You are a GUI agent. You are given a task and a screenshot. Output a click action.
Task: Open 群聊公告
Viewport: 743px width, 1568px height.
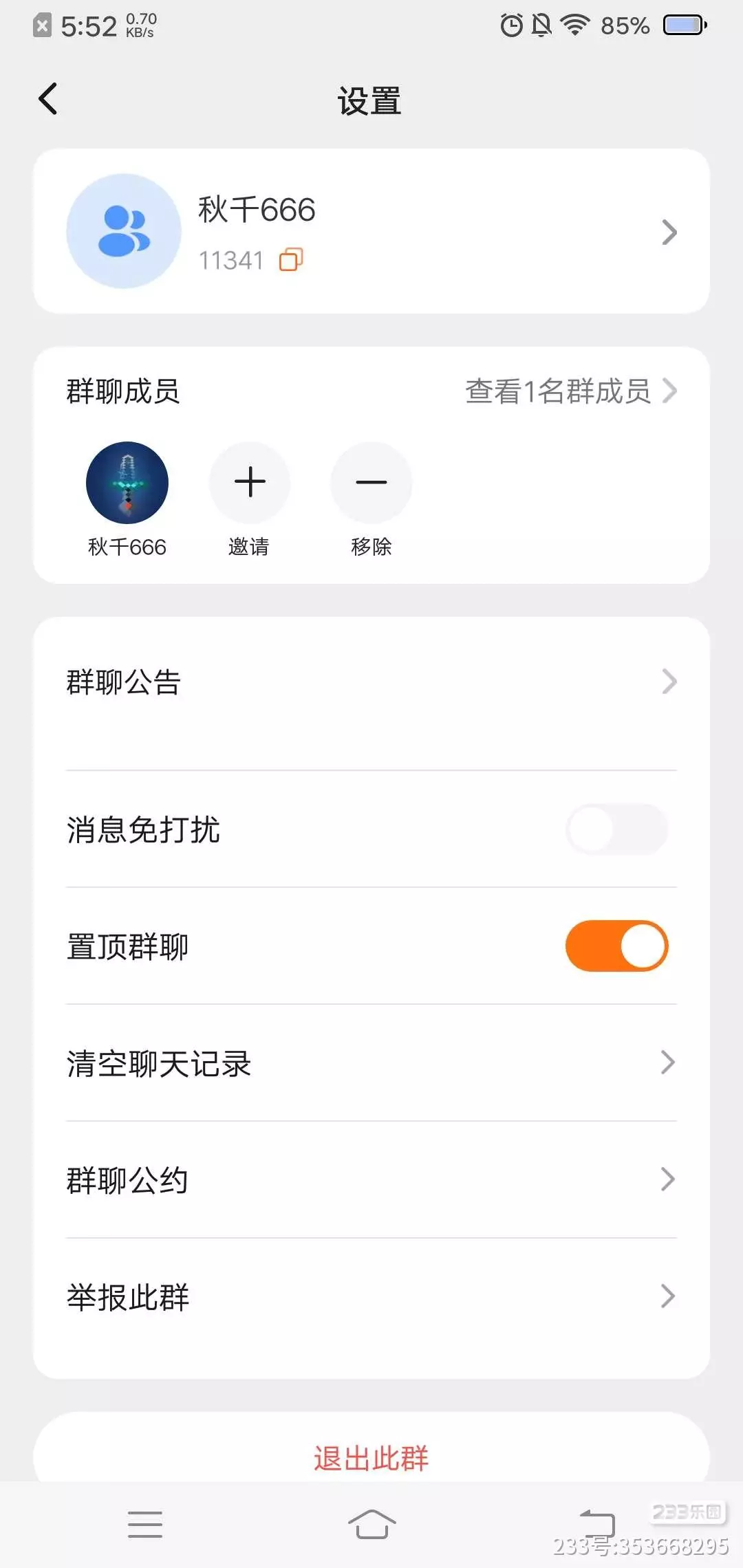click(371, 682)
